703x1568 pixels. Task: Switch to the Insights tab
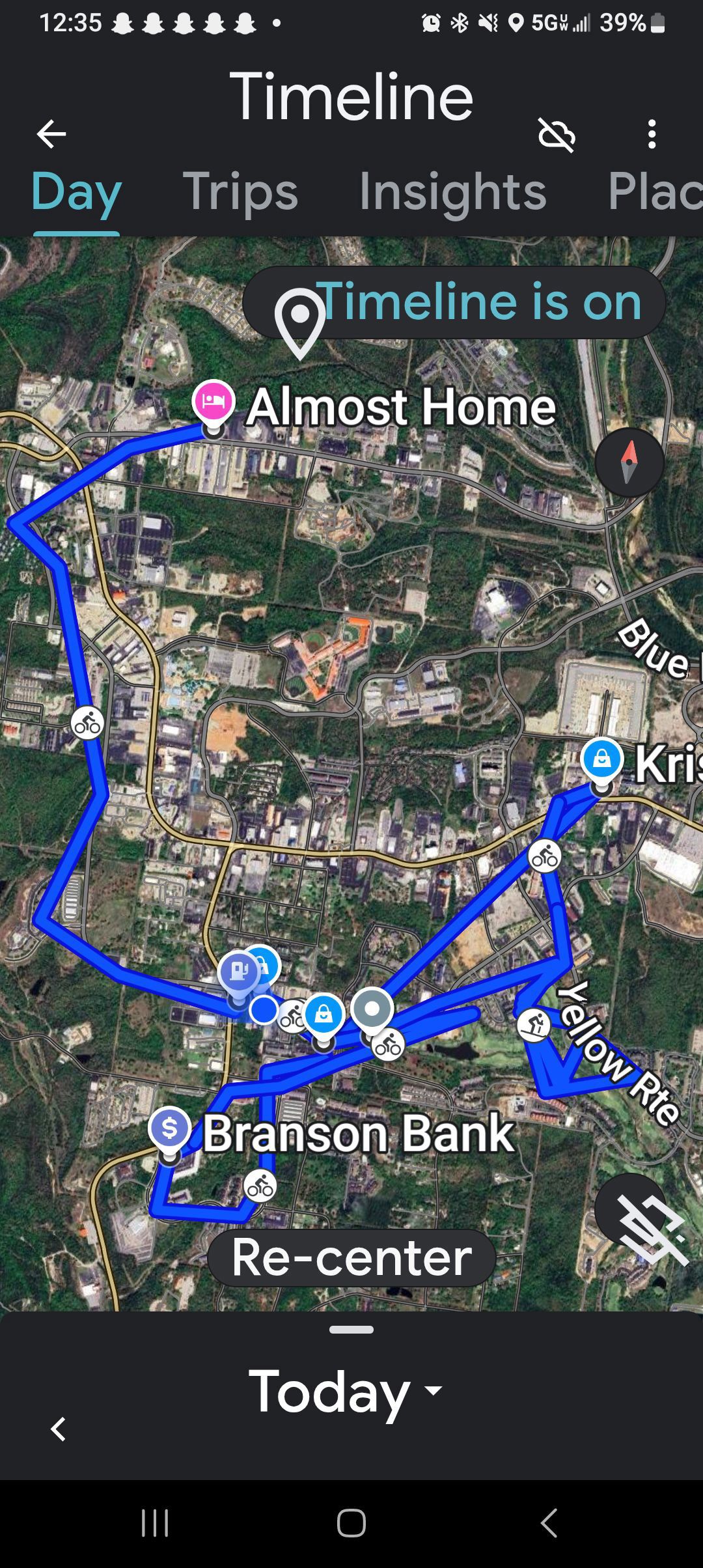(x=452, y=192)
